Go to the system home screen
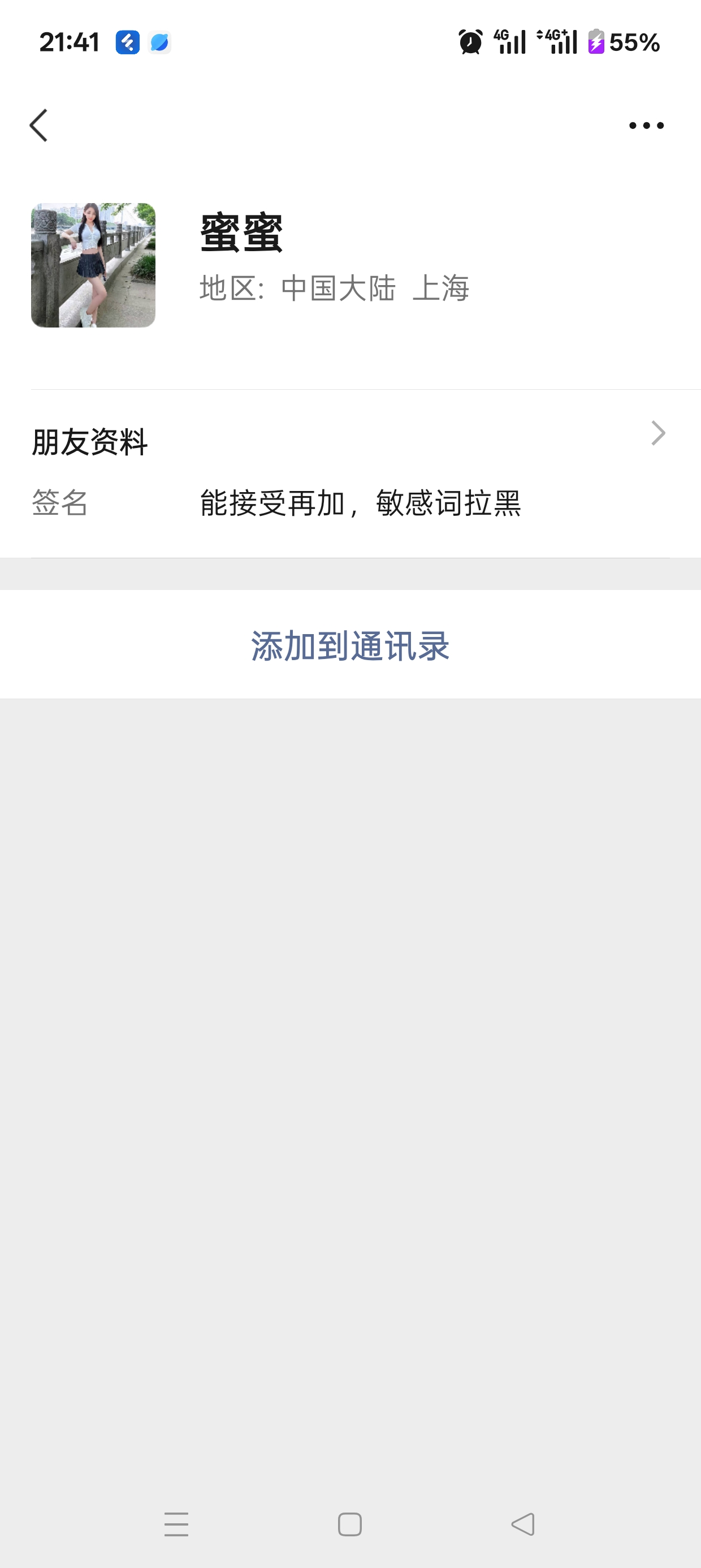This screenshot has width=701, height=1568. 350,1524
